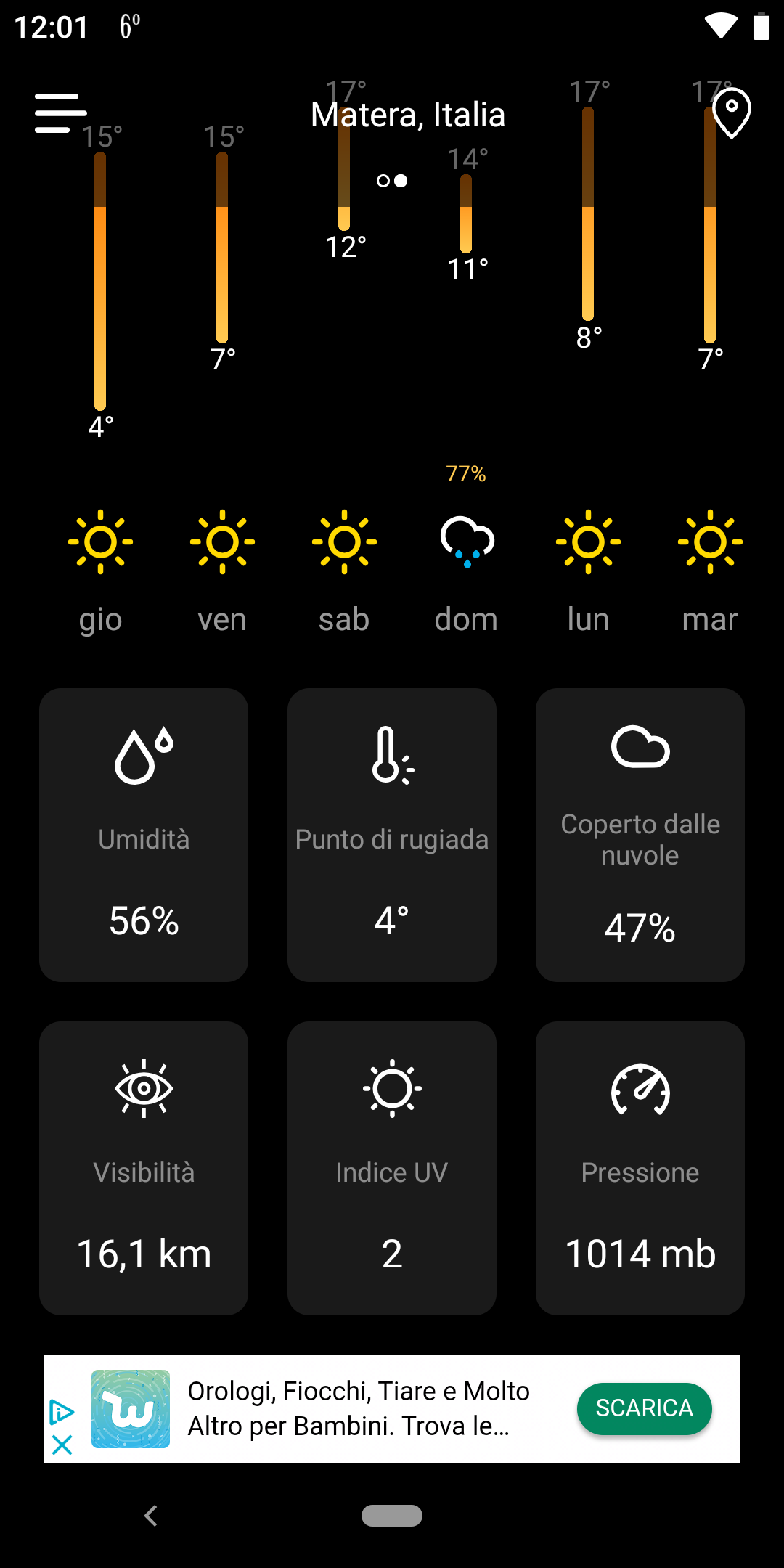The width and height of the screenshot is (784, 1568).
Task: Go back with the system back arrow
Action: (151, 1516)
